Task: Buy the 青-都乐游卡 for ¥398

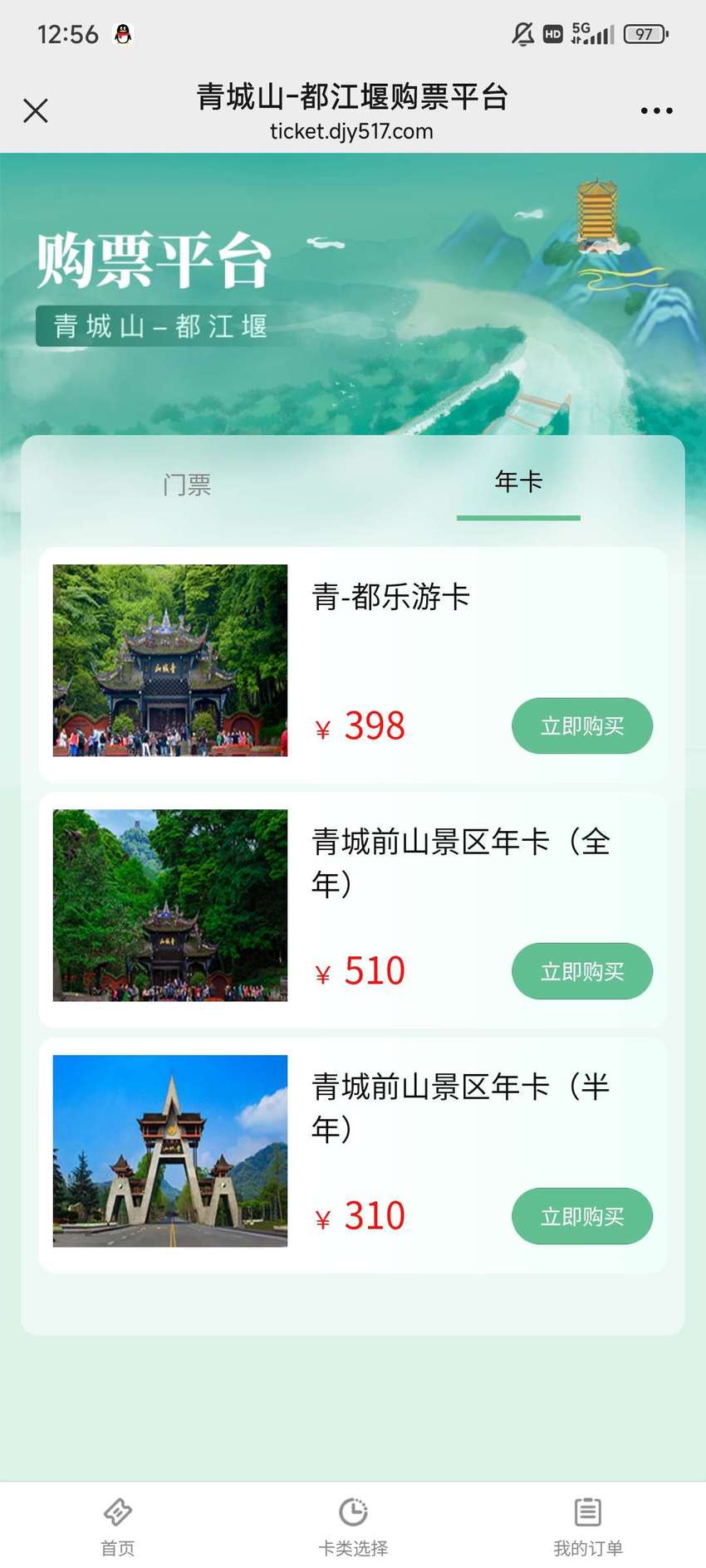Action: 582,726
